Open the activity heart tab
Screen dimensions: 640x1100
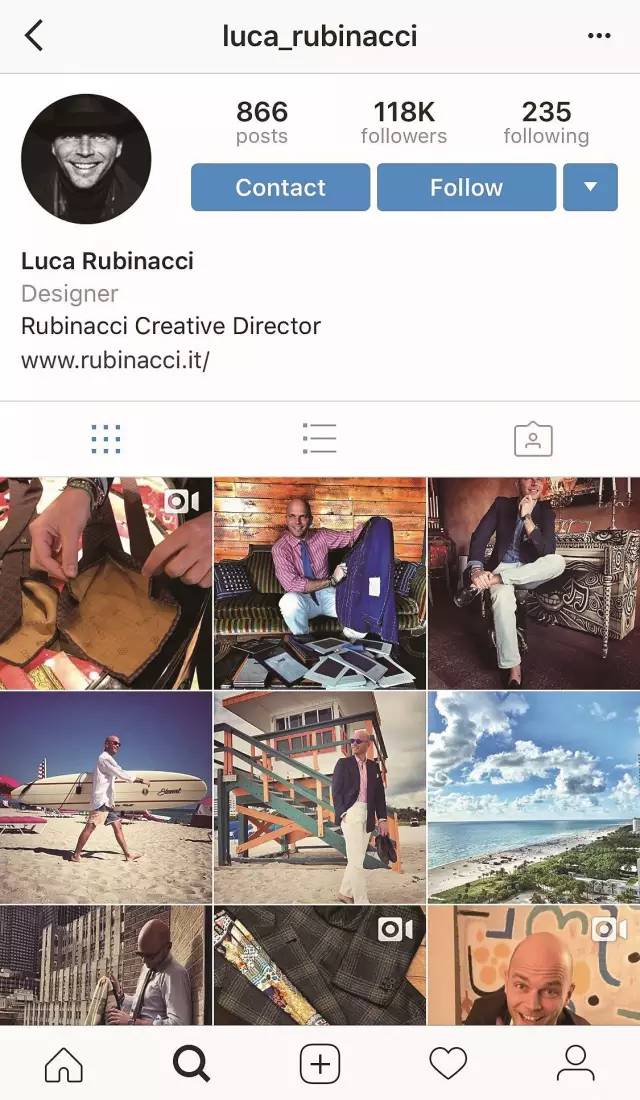point(448,1065)
